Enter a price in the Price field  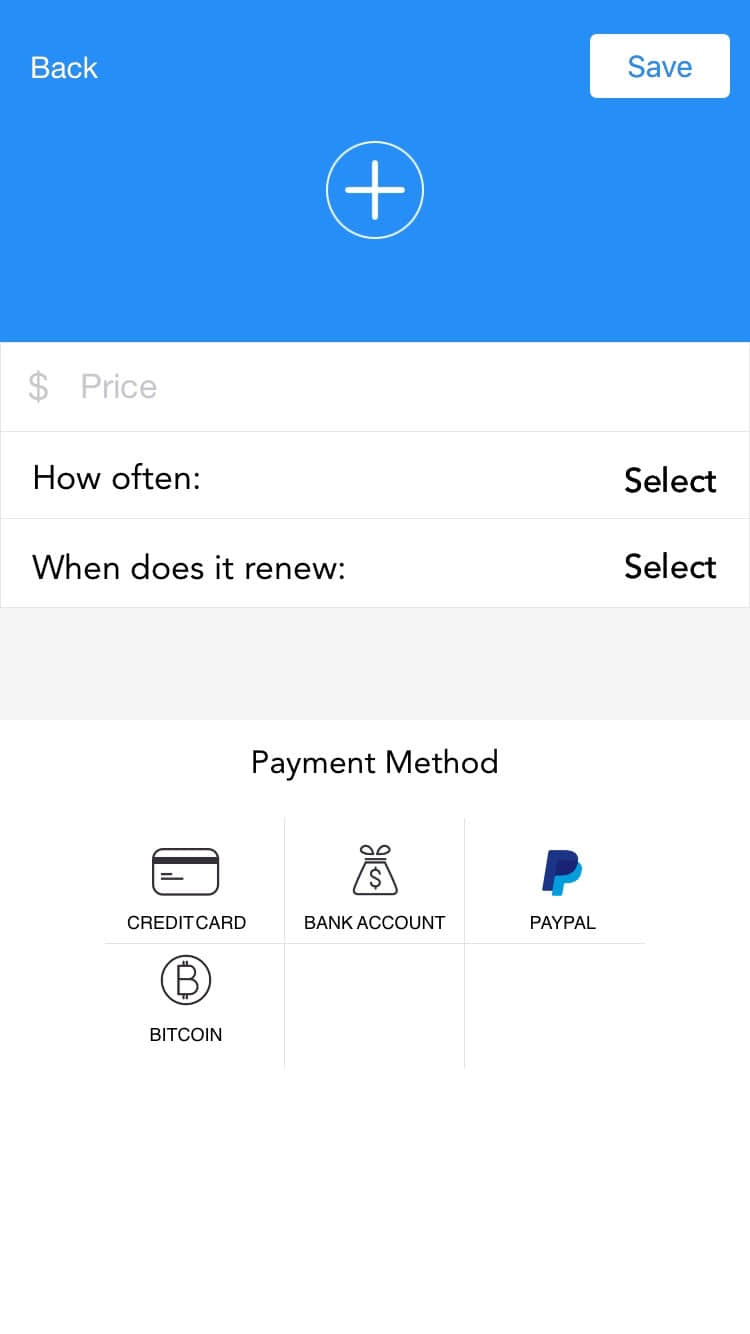tap(400, 387)
